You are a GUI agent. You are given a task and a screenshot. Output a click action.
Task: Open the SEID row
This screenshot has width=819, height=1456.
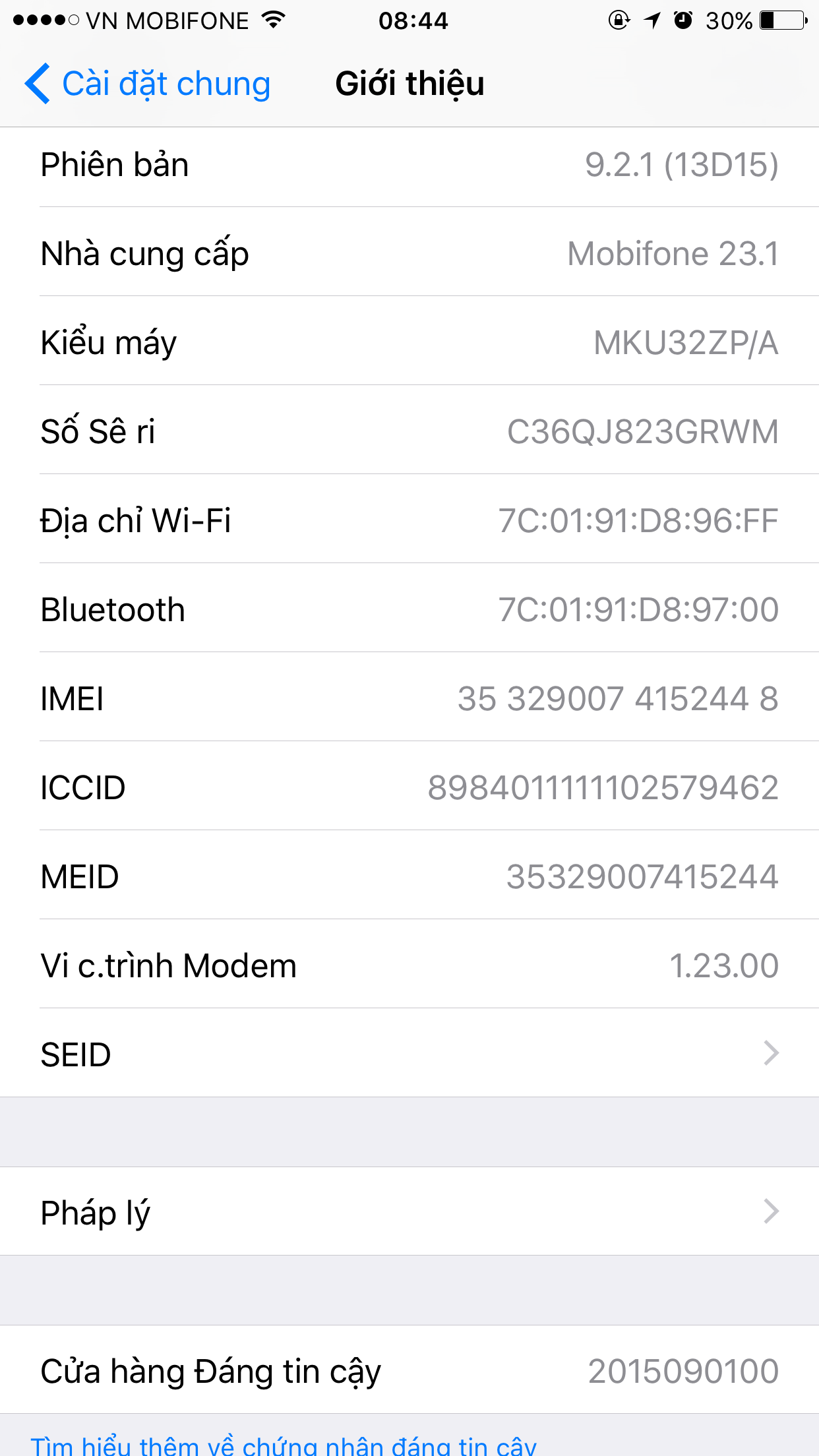(409, 1053)
